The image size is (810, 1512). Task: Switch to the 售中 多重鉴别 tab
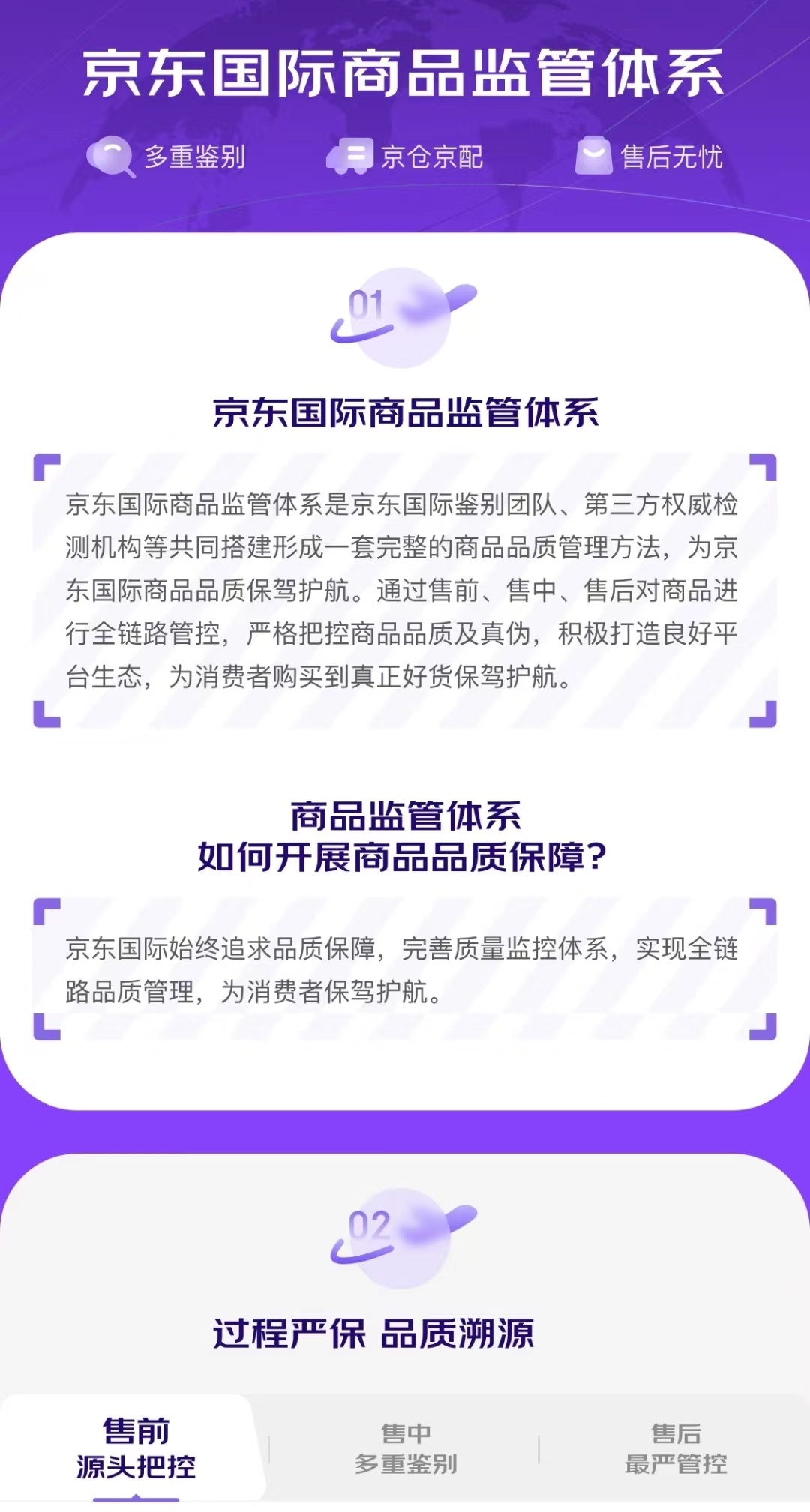click(x=405, y=1448)
